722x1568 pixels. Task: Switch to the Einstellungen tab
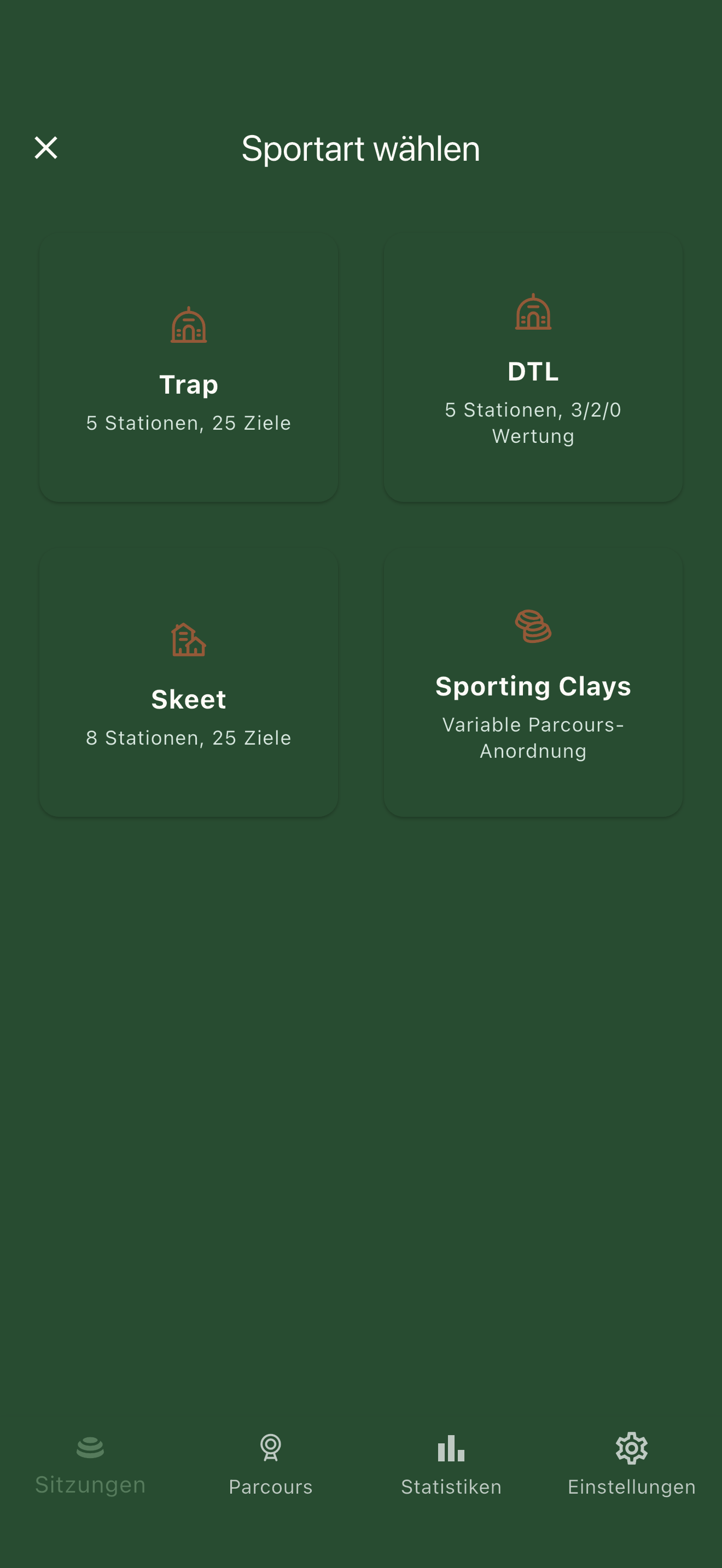[631, 1467]
